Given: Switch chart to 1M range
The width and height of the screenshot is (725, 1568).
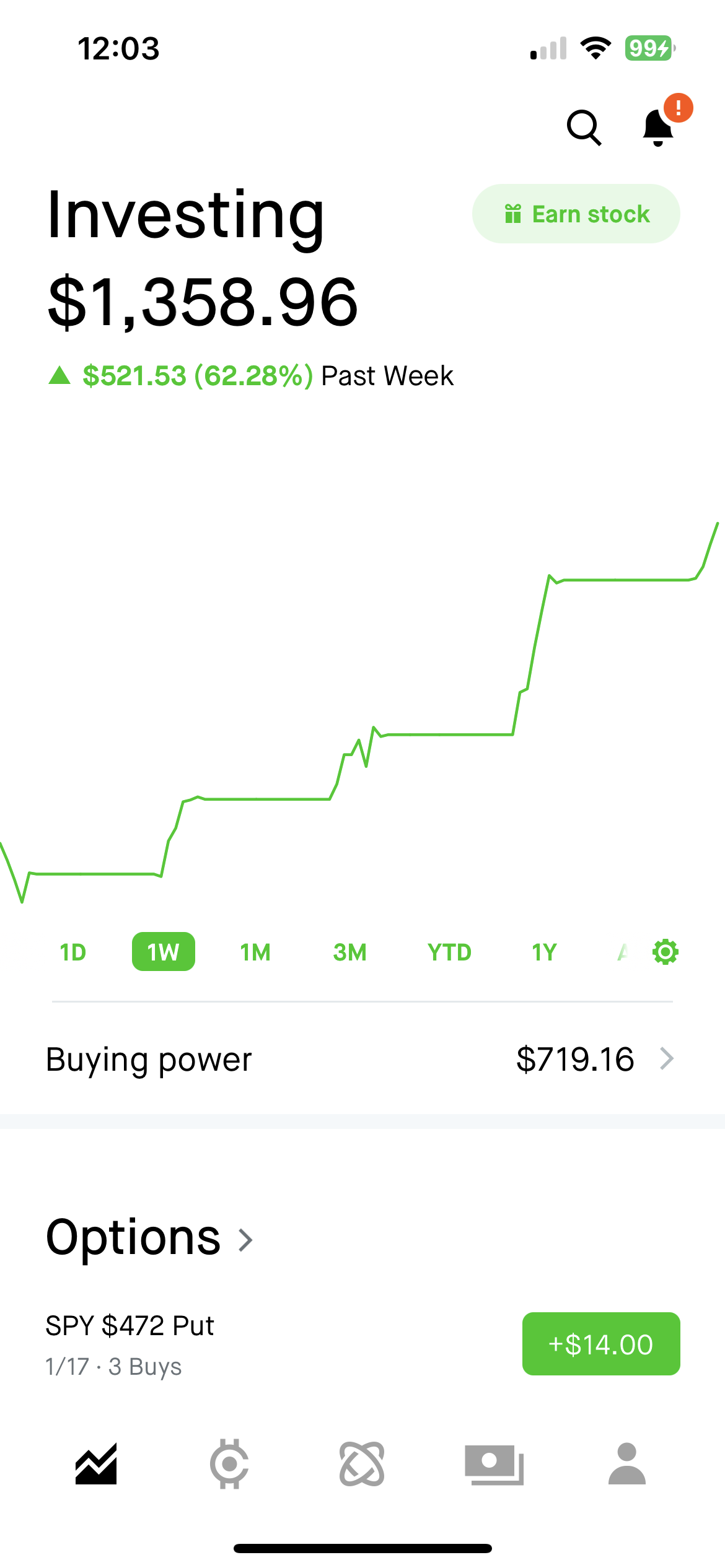Looking at the screenshot, I should click(x=255, y=952).
